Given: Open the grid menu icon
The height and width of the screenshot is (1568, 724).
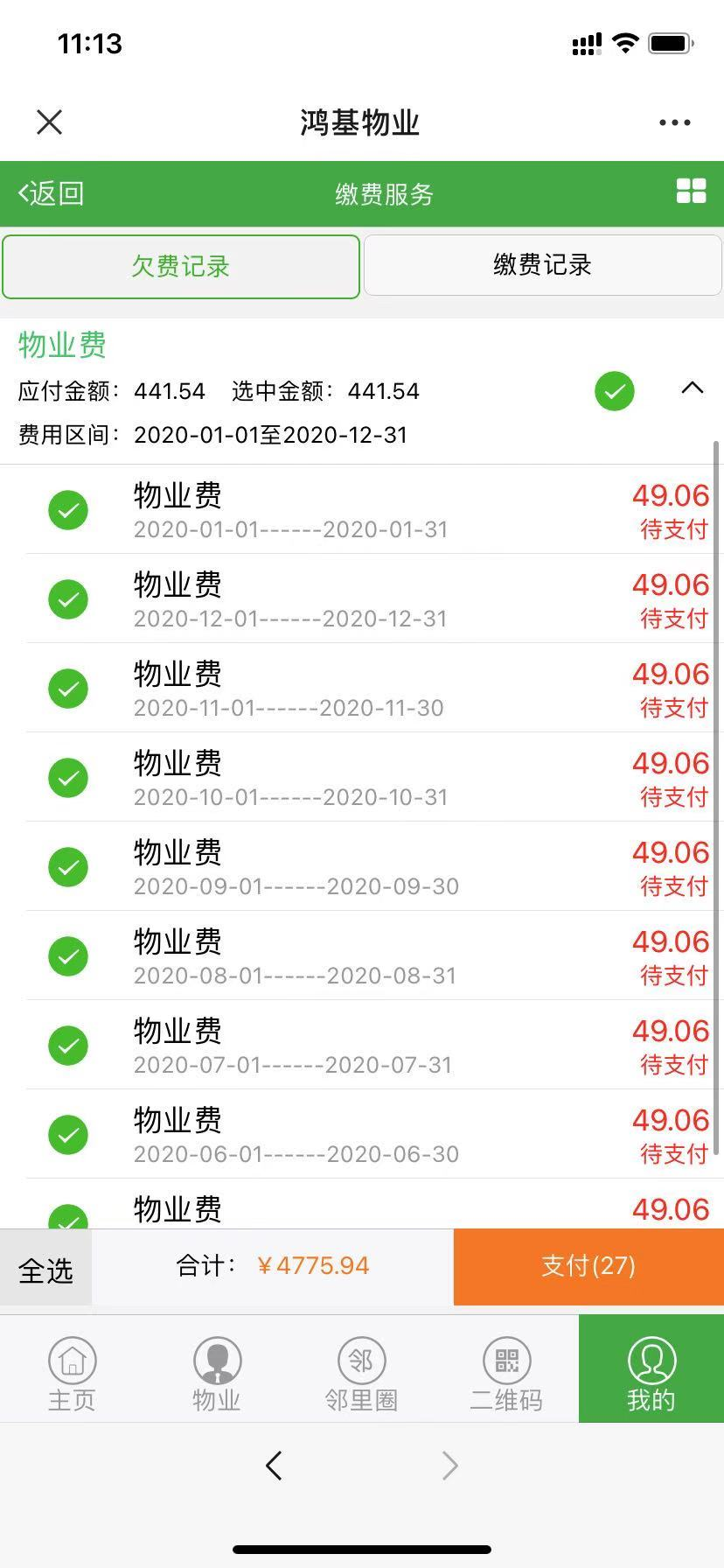Looking at the screenshot, I should coord(691,192).
